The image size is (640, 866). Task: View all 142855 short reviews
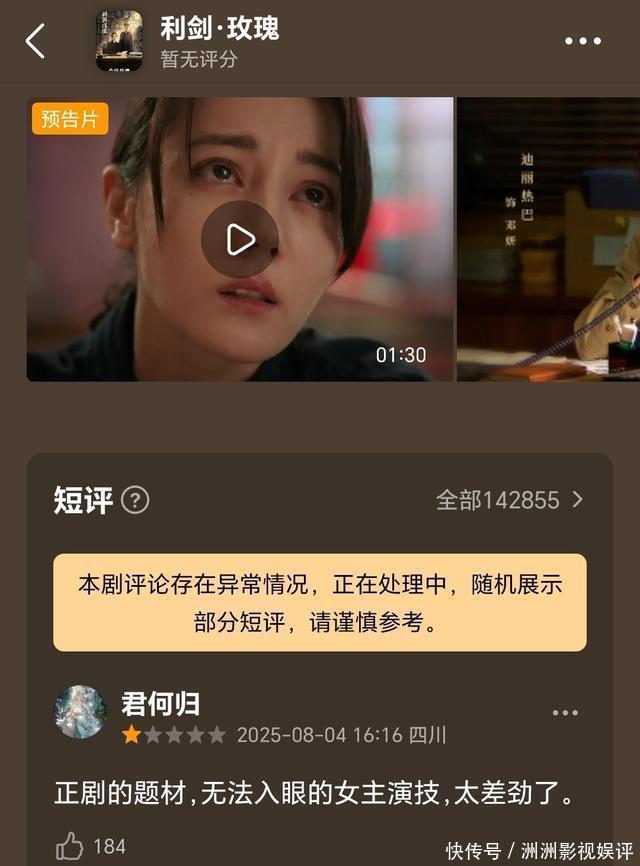(x=509, y=500)
